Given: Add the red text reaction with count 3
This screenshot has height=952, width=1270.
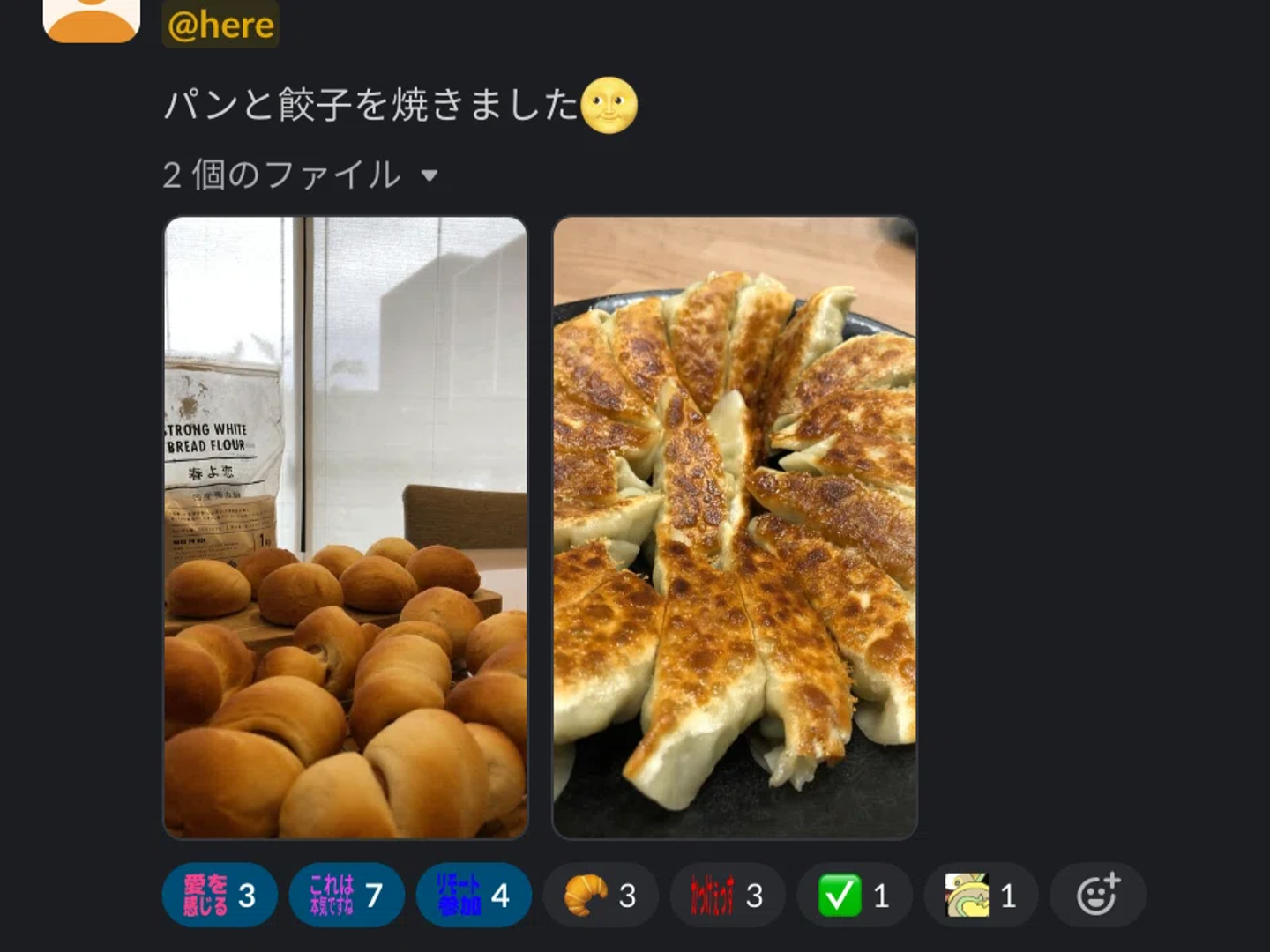Looking at the screenshot, I should [728, 896].
